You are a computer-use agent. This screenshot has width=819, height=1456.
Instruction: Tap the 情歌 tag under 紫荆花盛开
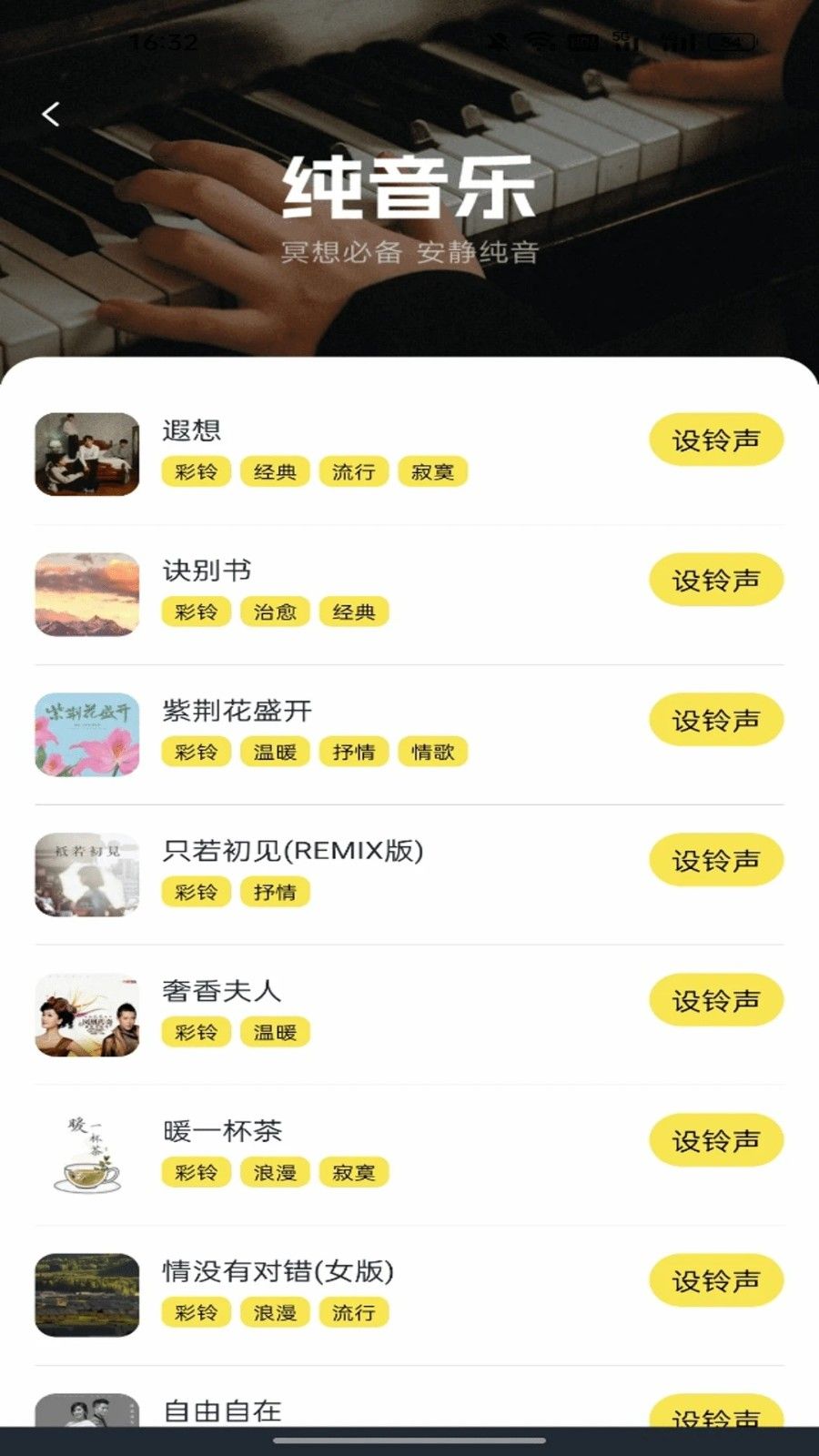point(434,752)
